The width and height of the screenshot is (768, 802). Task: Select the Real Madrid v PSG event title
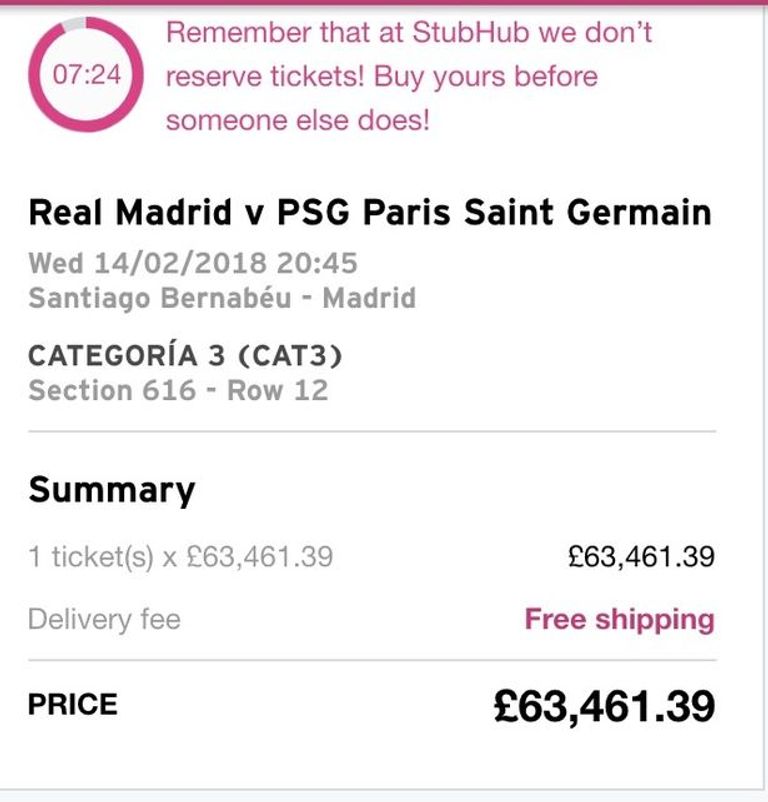pyautogui.click(x=370, y=213)
